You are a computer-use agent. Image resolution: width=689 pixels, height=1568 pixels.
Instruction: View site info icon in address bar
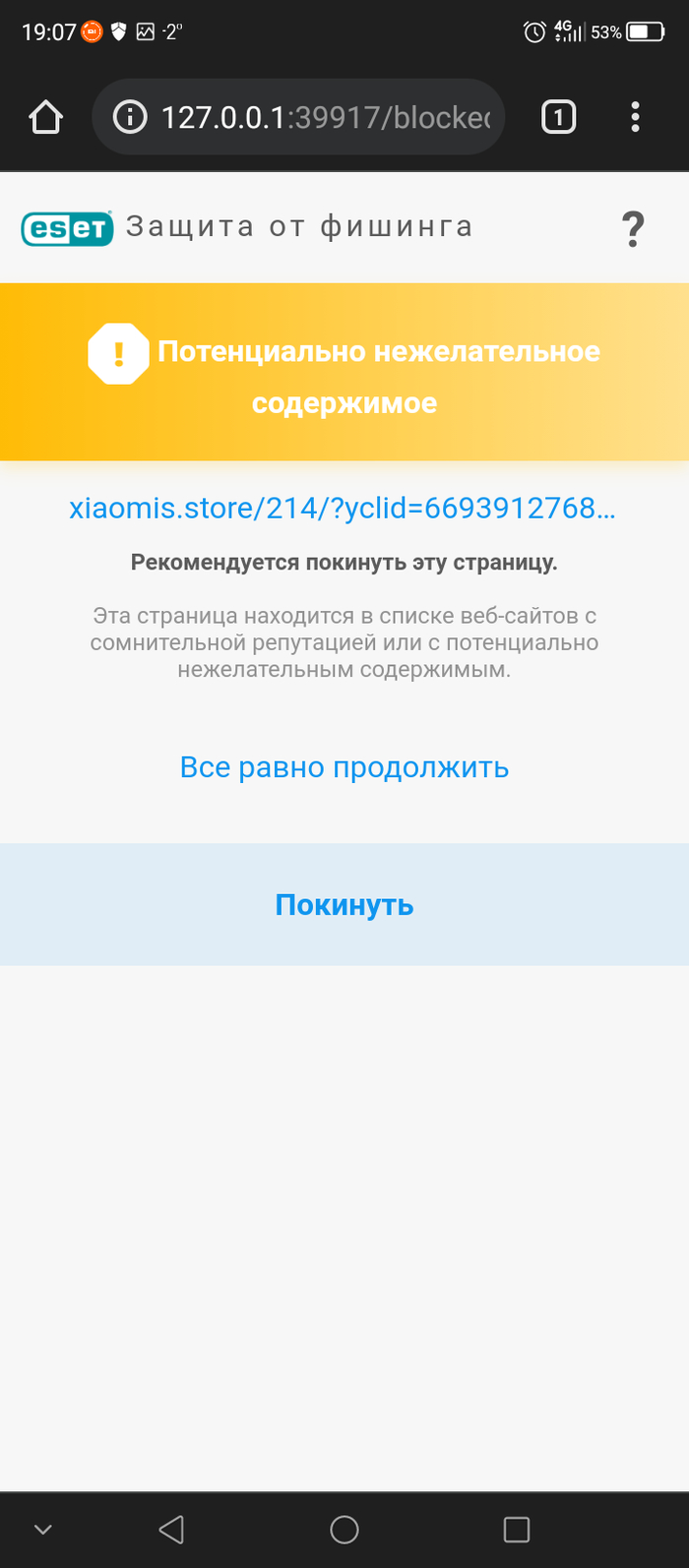click(129, 118)
